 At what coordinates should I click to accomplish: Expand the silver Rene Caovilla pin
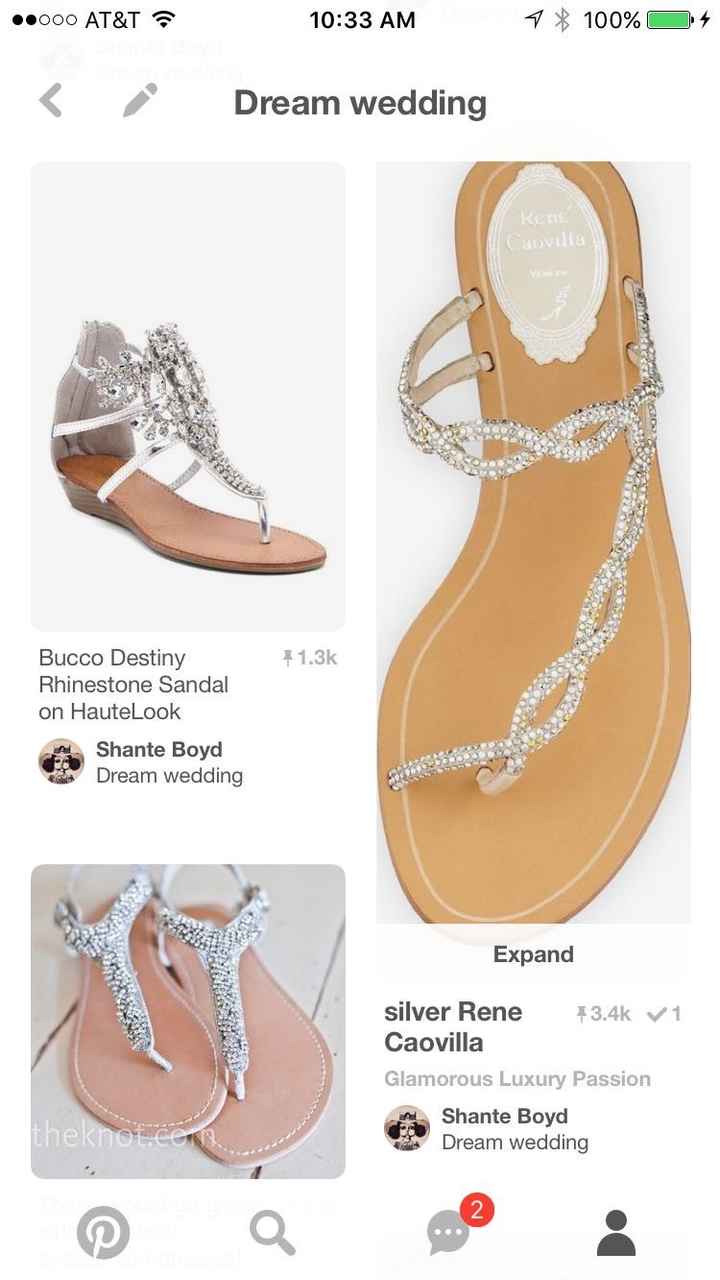click(532, 954)
